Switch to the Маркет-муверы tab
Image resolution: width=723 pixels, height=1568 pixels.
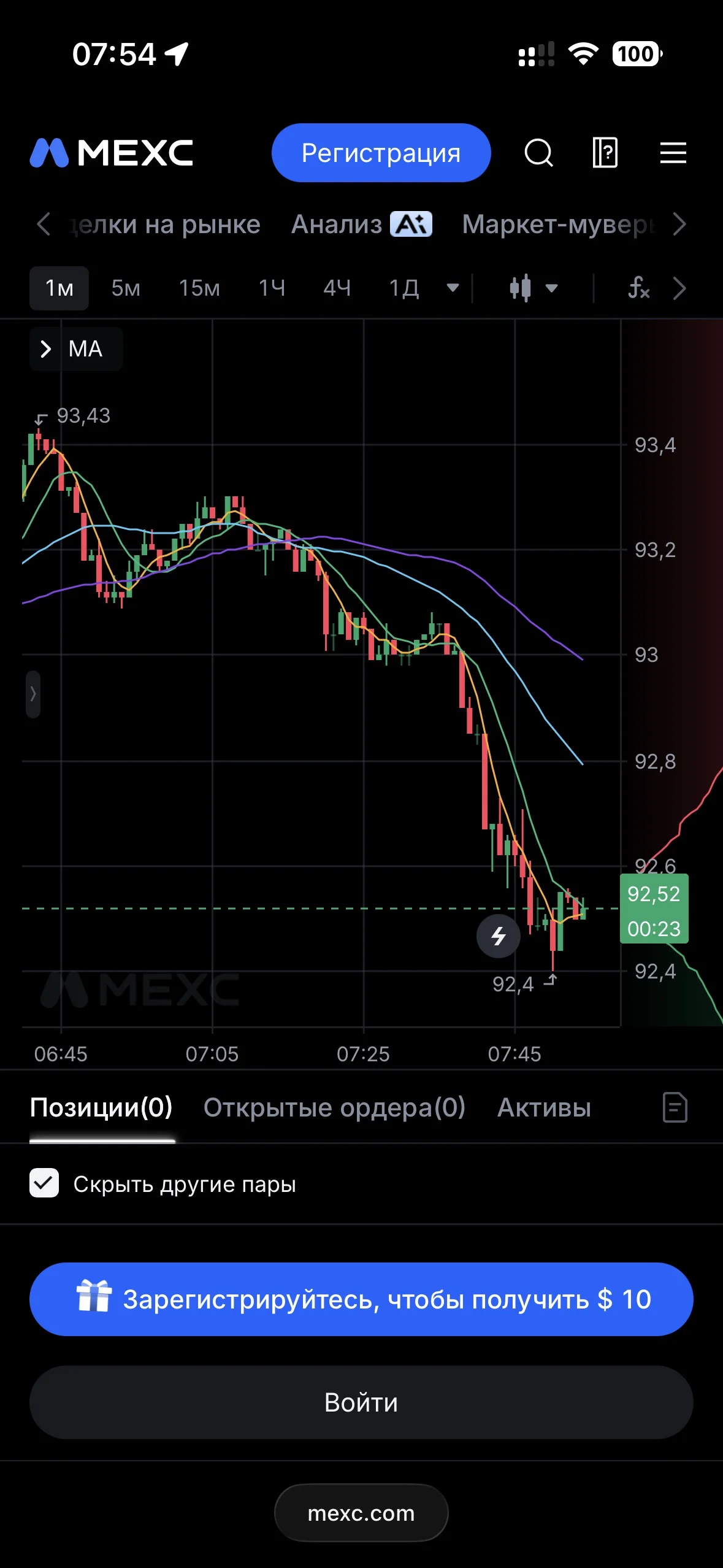(559, 225)
